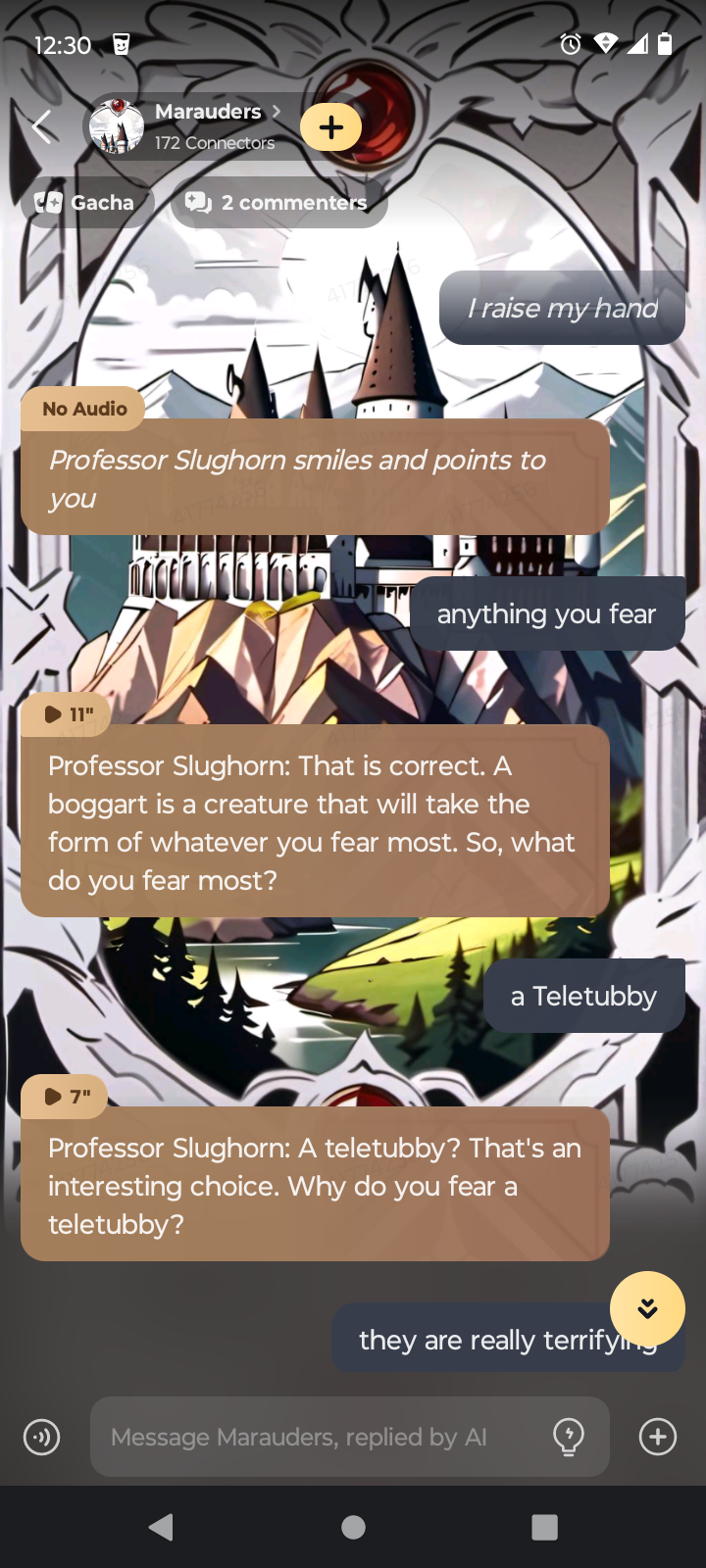
Task: Open more options with the circled plus icon
Action: click(657, 1438)
